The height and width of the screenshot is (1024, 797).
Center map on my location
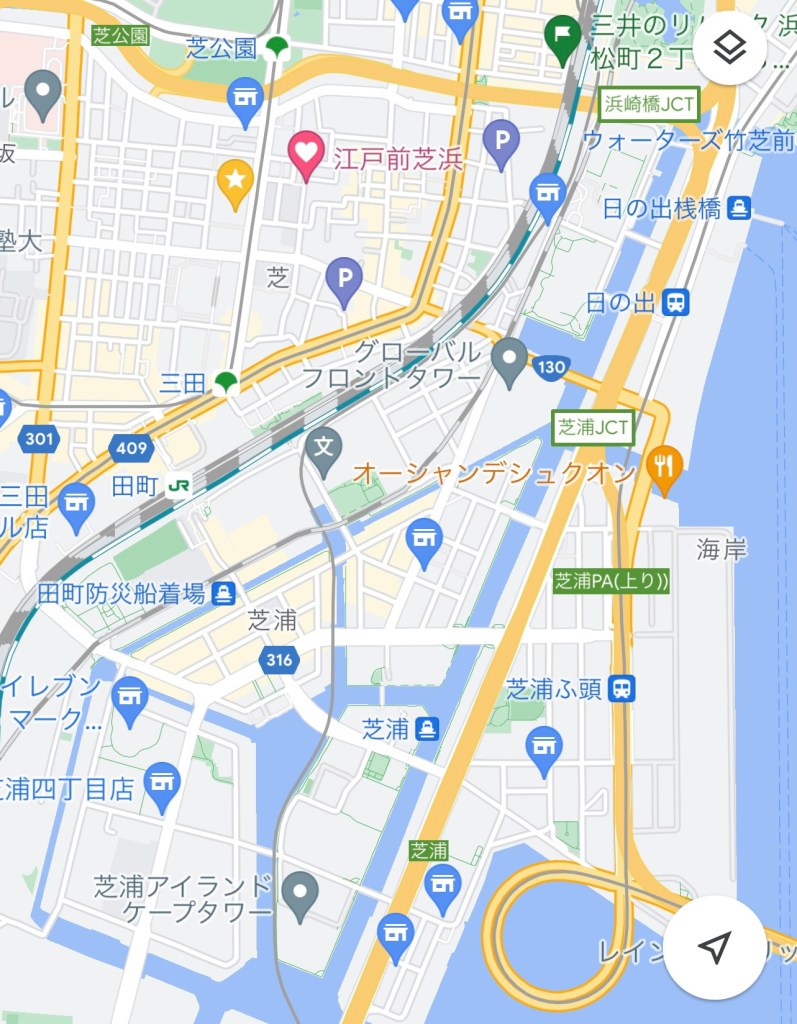714,947
